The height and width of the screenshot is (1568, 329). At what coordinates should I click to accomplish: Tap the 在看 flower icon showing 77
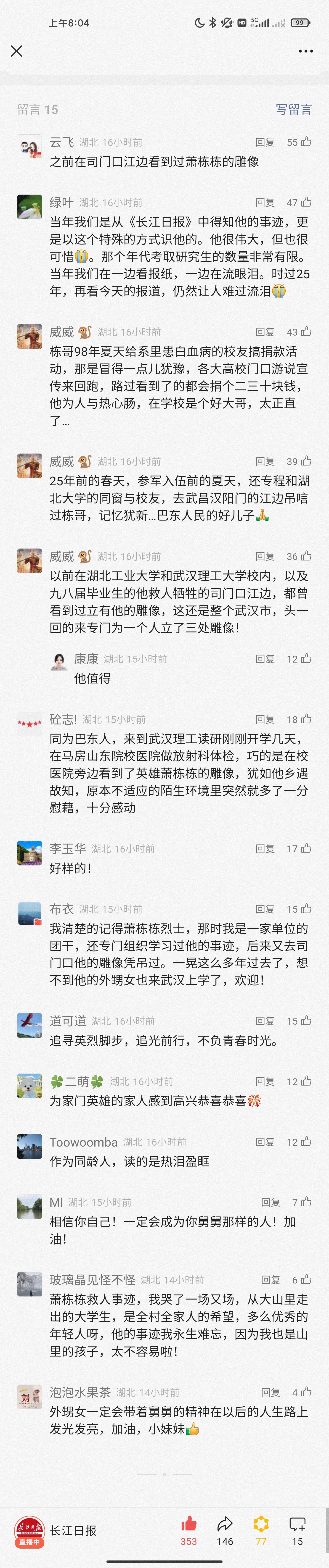261,1525
